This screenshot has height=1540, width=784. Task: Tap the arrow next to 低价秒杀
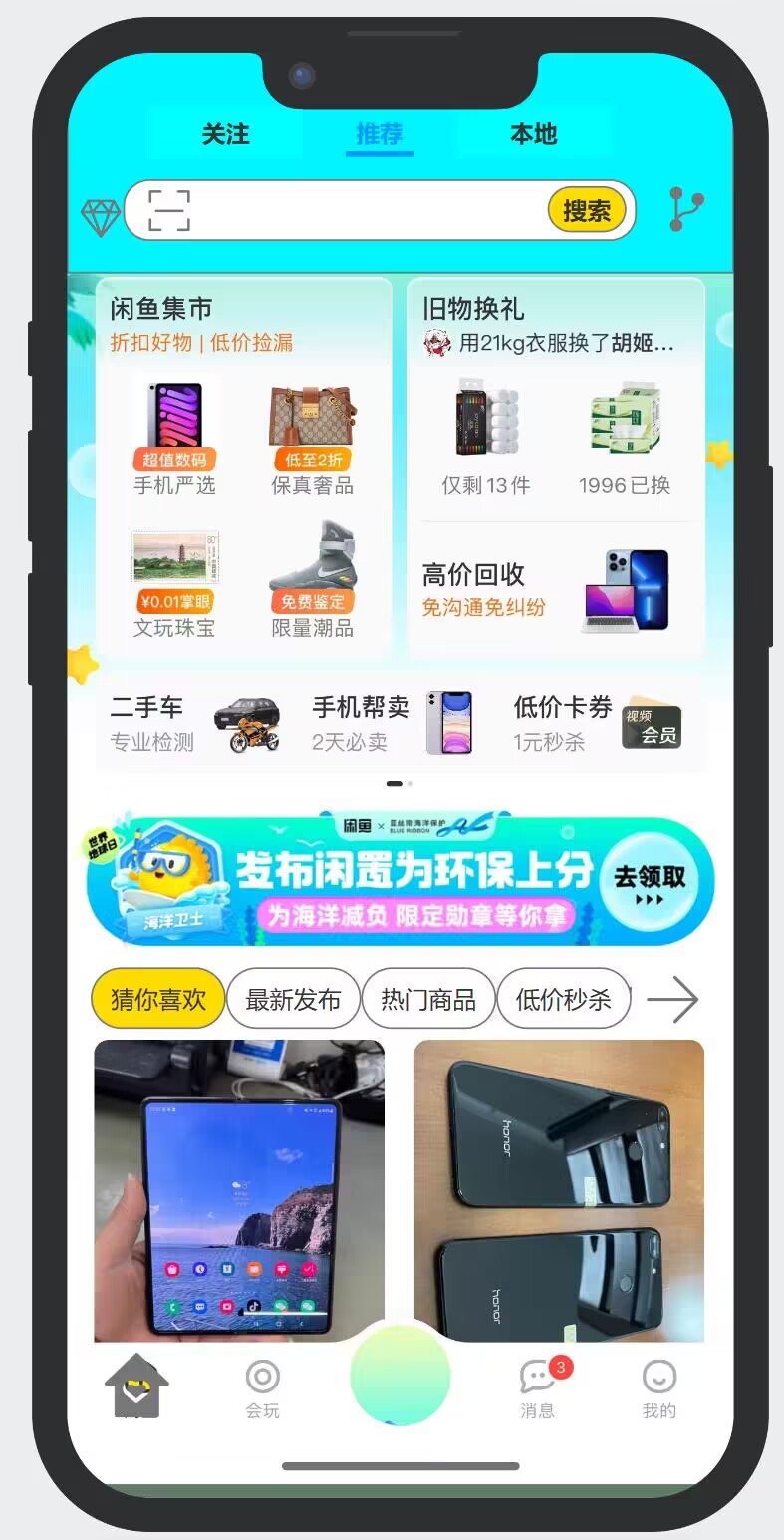(673, 999)
